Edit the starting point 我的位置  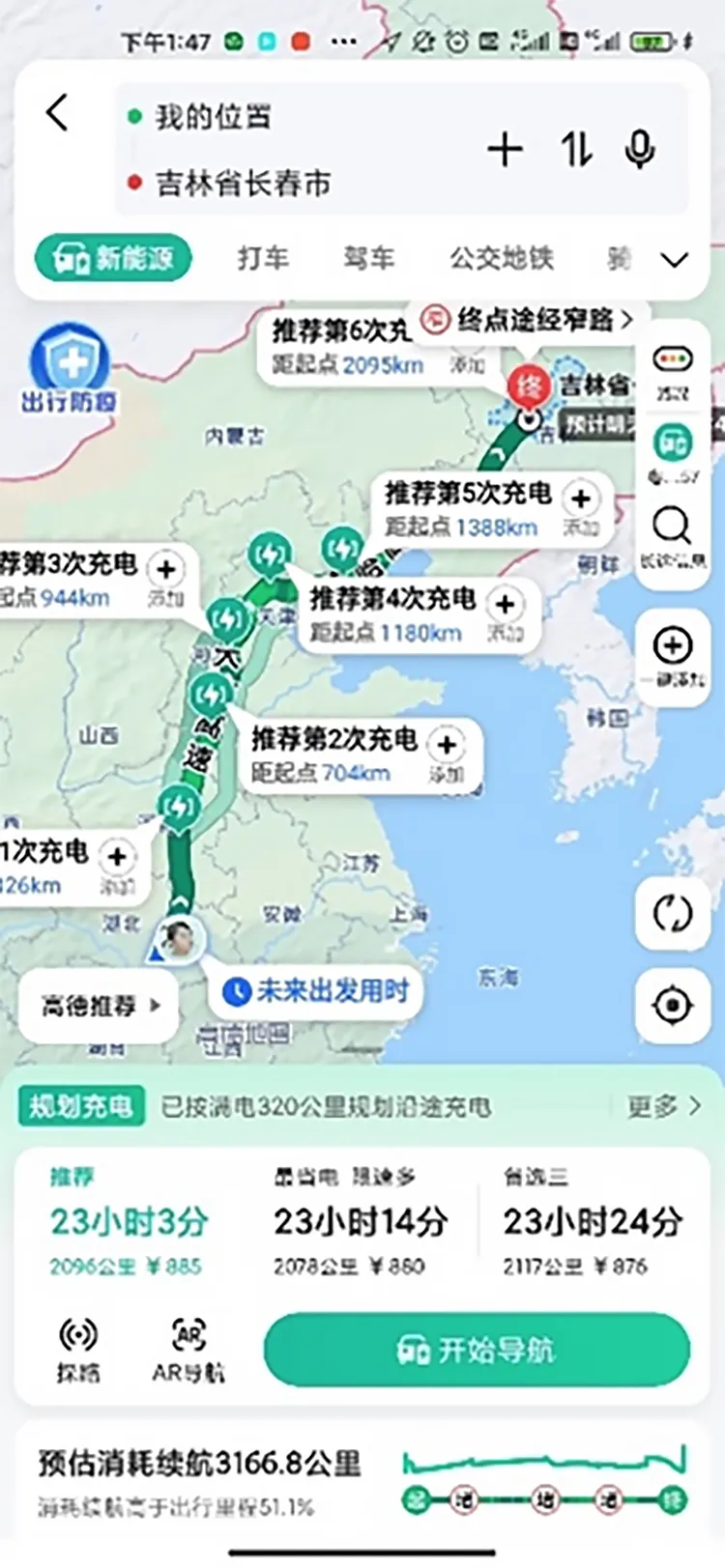213,117
